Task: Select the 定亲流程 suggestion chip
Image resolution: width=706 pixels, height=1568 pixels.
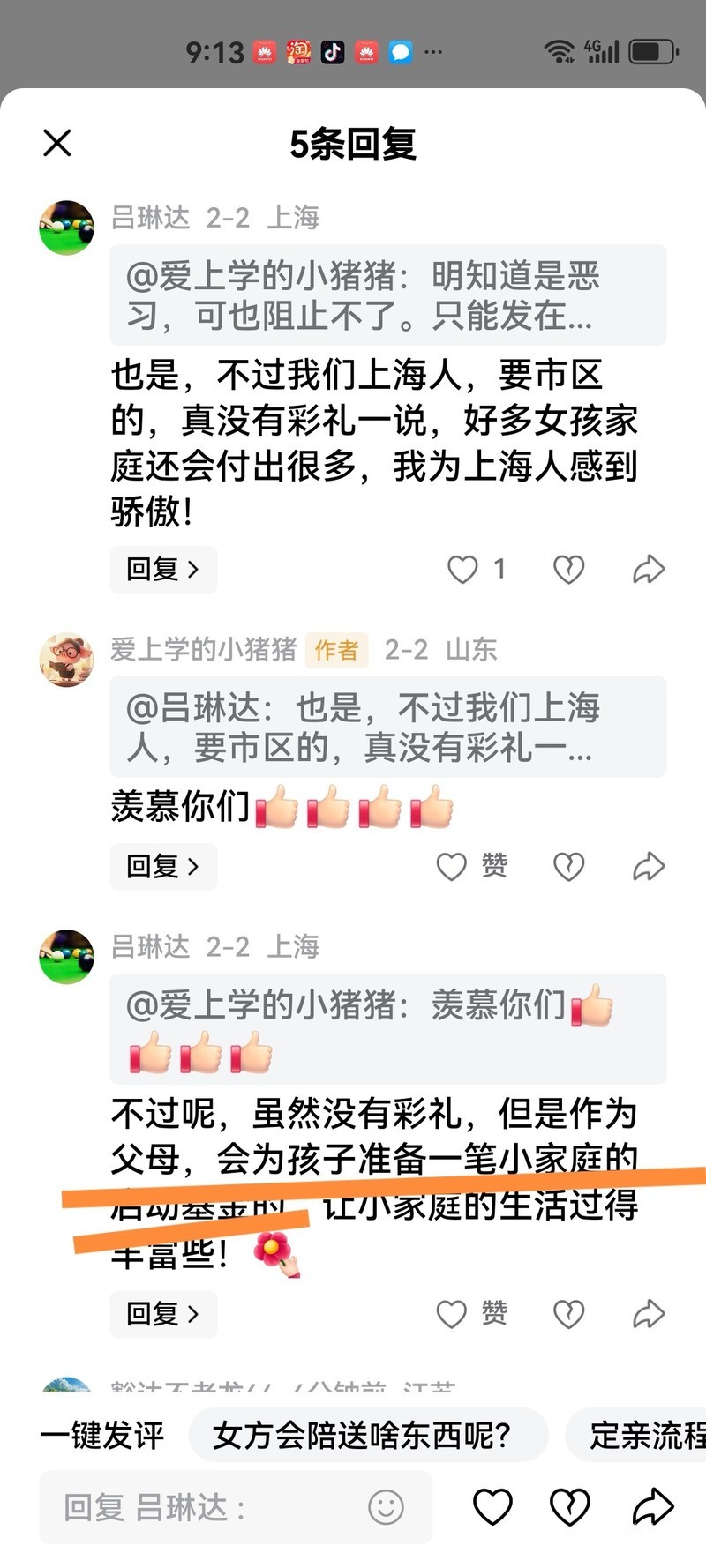Action: click(x=646, y=1436)
